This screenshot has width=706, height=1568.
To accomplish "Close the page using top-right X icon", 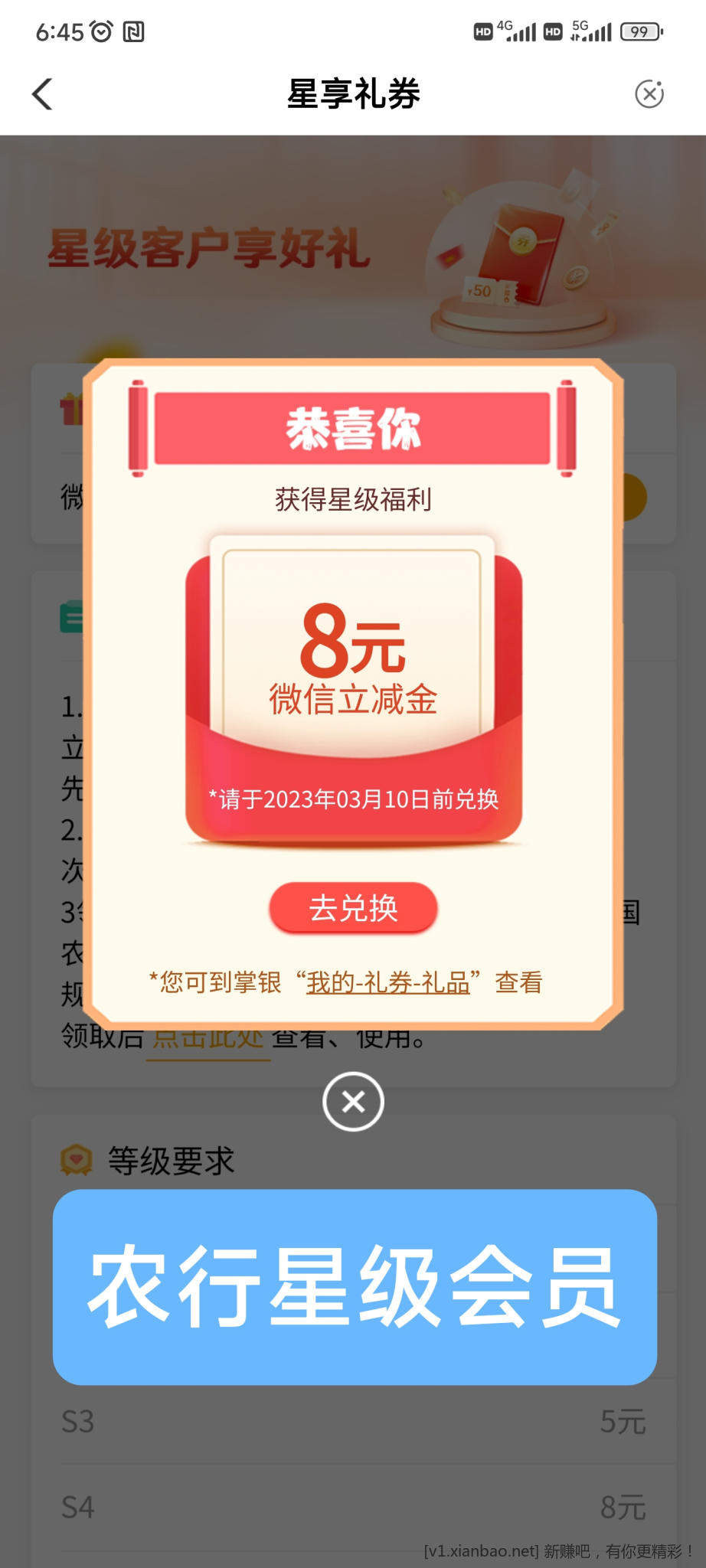I will pyautogui.click(x=649, y=94).
